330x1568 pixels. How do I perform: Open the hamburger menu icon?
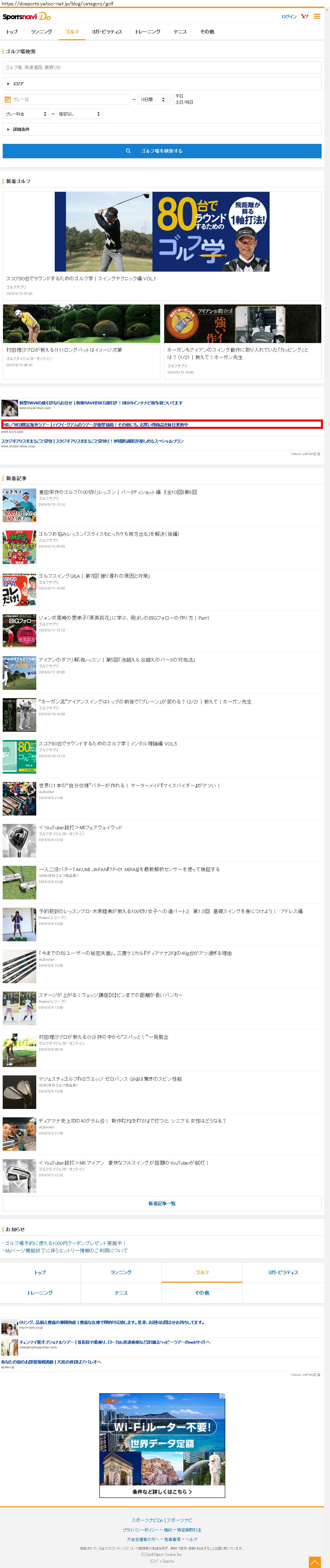click(317, 16)
